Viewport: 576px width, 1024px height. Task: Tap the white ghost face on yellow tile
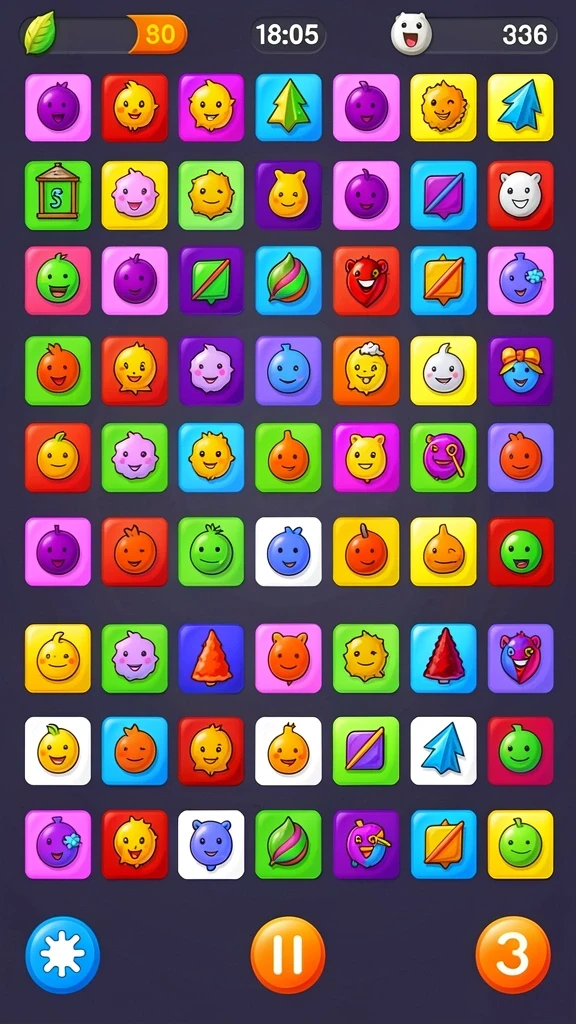(x=443, y=371)
